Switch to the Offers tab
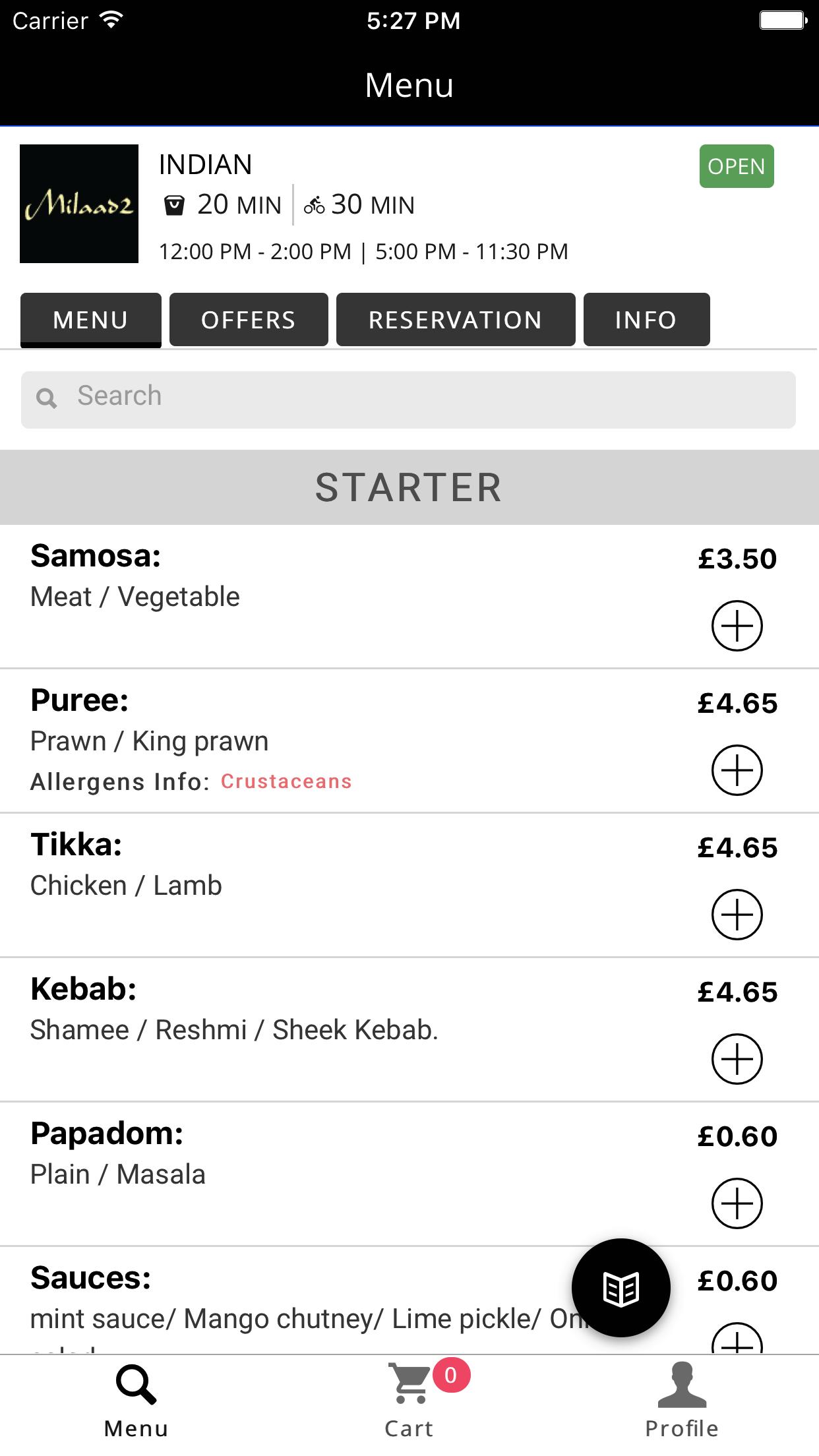This screenshot has height=1456, width=819. pyautogui.click(x=249, y=320)
